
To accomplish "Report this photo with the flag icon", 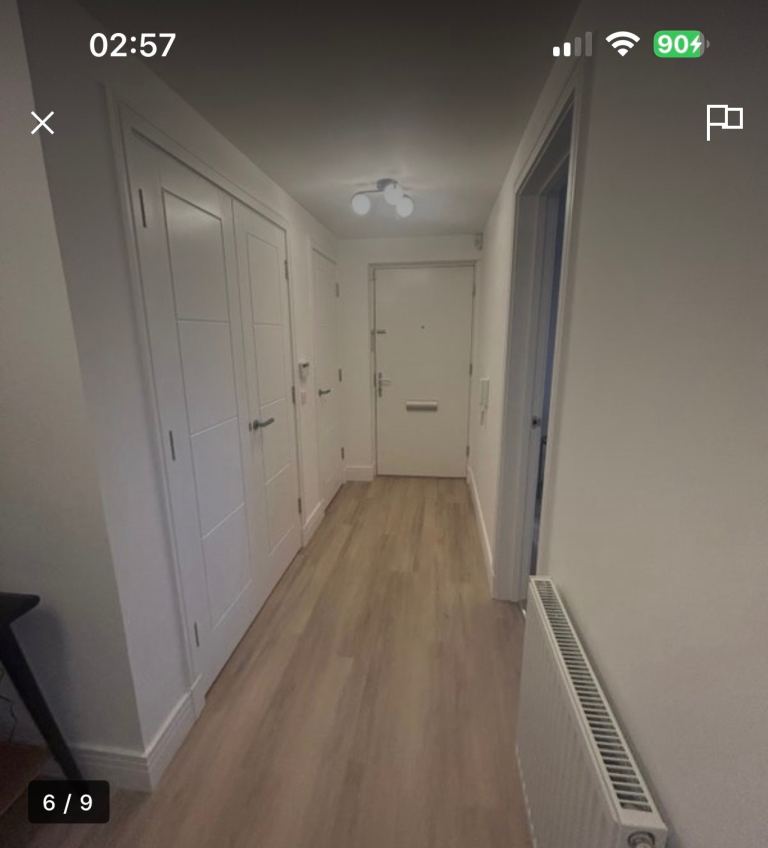I will coord(724,122).
